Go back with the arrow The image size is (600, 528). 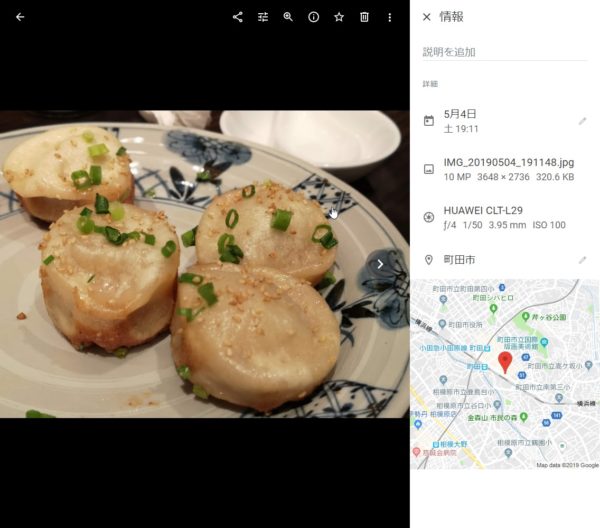20,17
